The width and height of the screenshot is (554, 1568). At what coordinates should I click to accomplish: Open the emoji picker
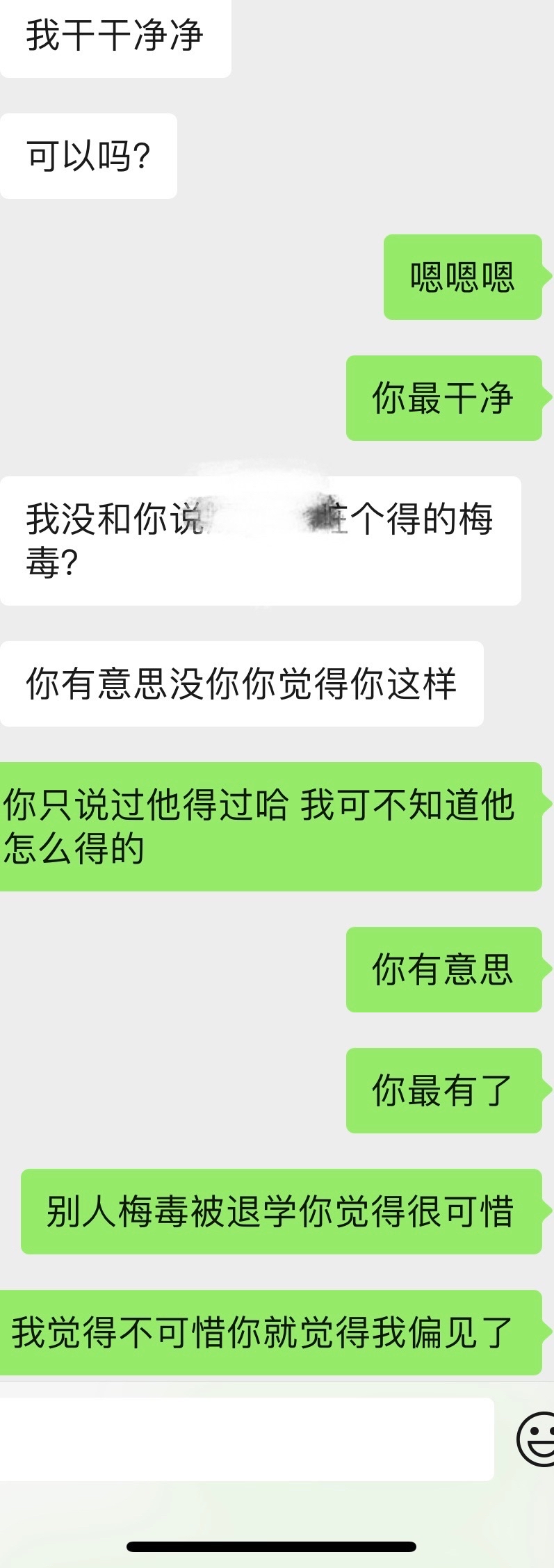[x=537, y=1439]
